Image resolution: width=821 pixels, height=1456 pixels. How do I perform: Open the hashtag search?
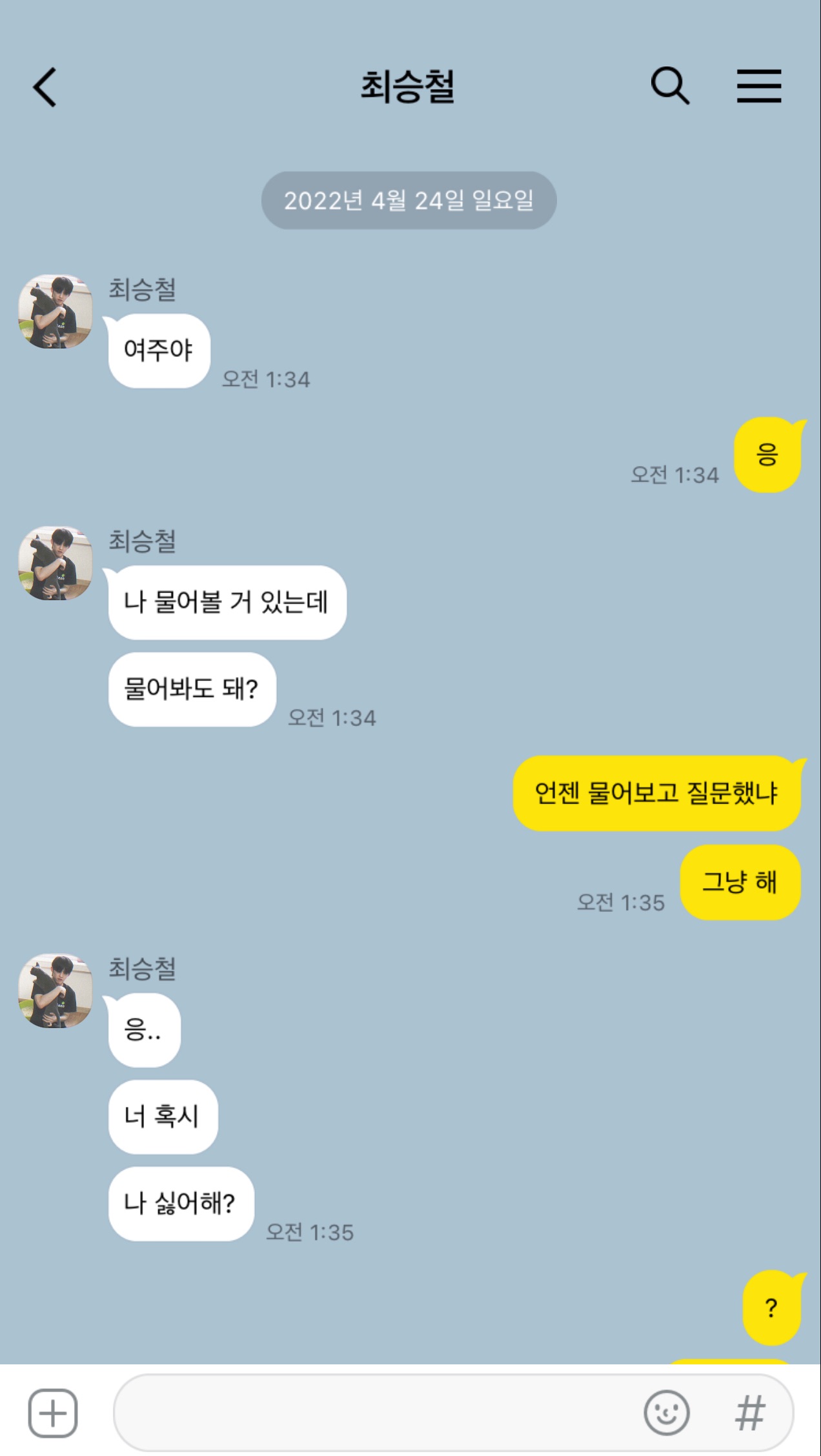click(750, 1413)
